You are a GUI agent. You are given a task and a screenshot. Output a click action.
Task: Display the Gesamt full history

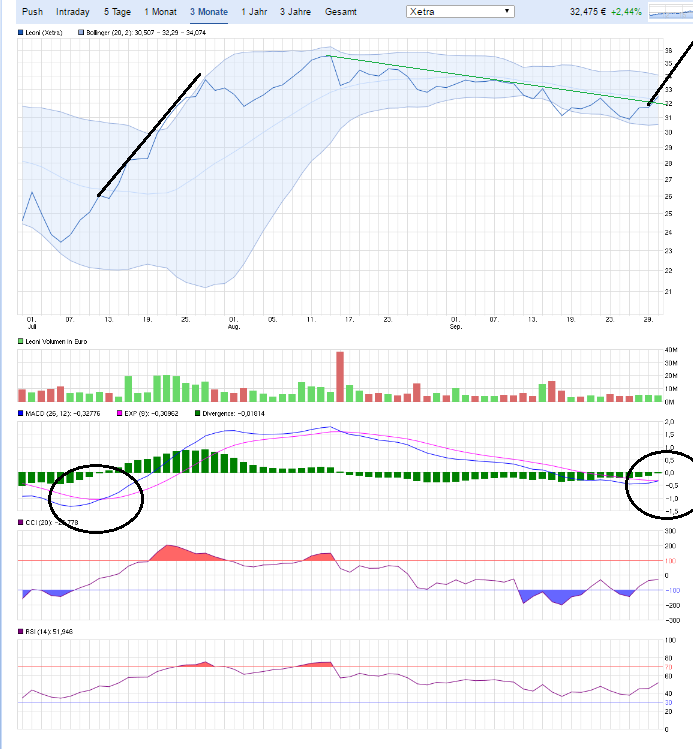[341, 12]
